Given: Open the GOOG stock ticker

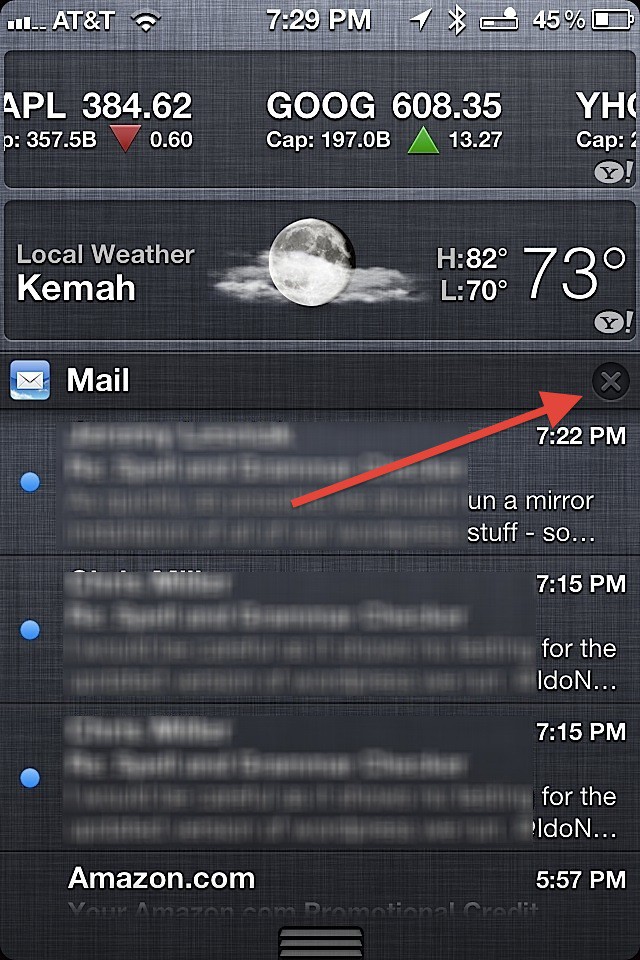Looking at the screenshot, I should (384, 120).
